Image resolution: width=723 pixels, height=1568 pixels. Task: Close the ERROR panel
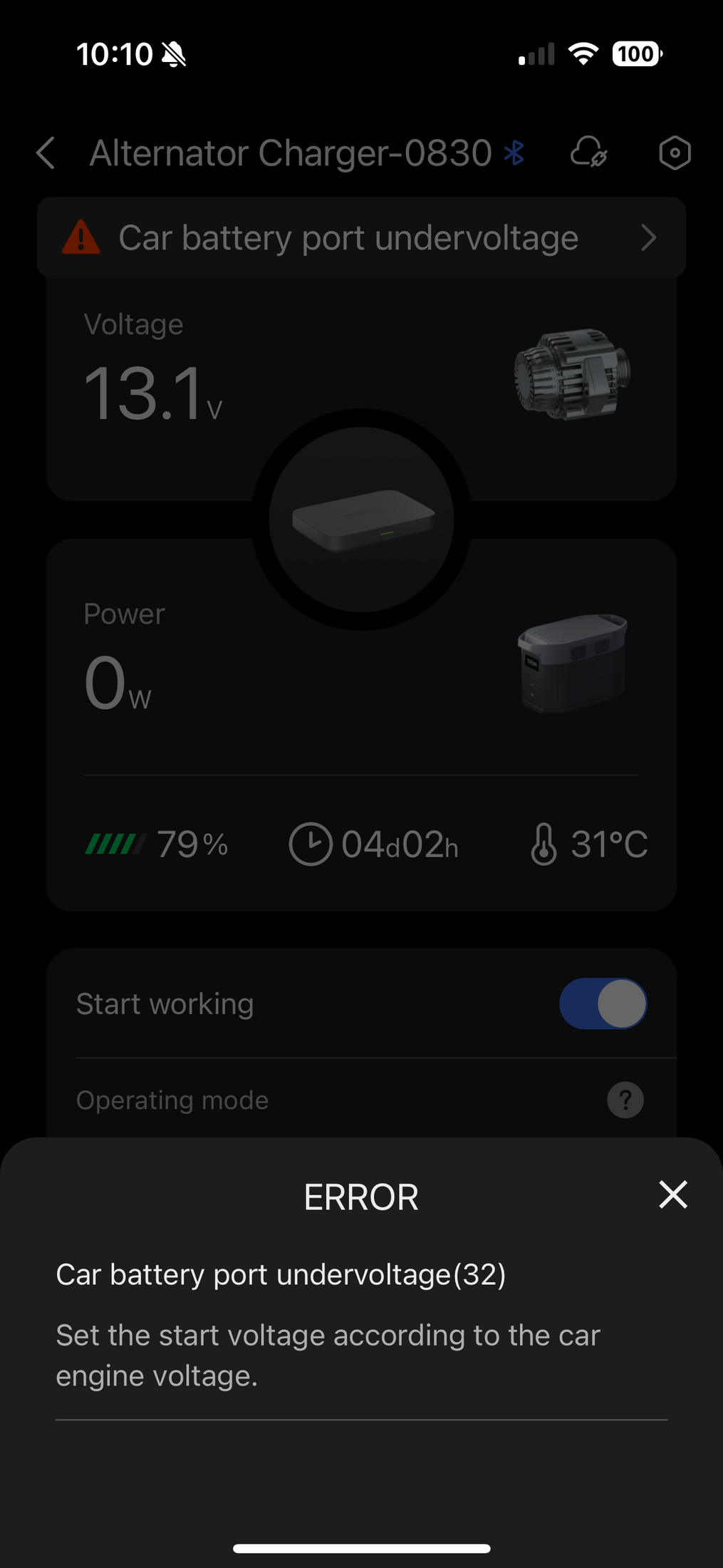[672, 1195]
